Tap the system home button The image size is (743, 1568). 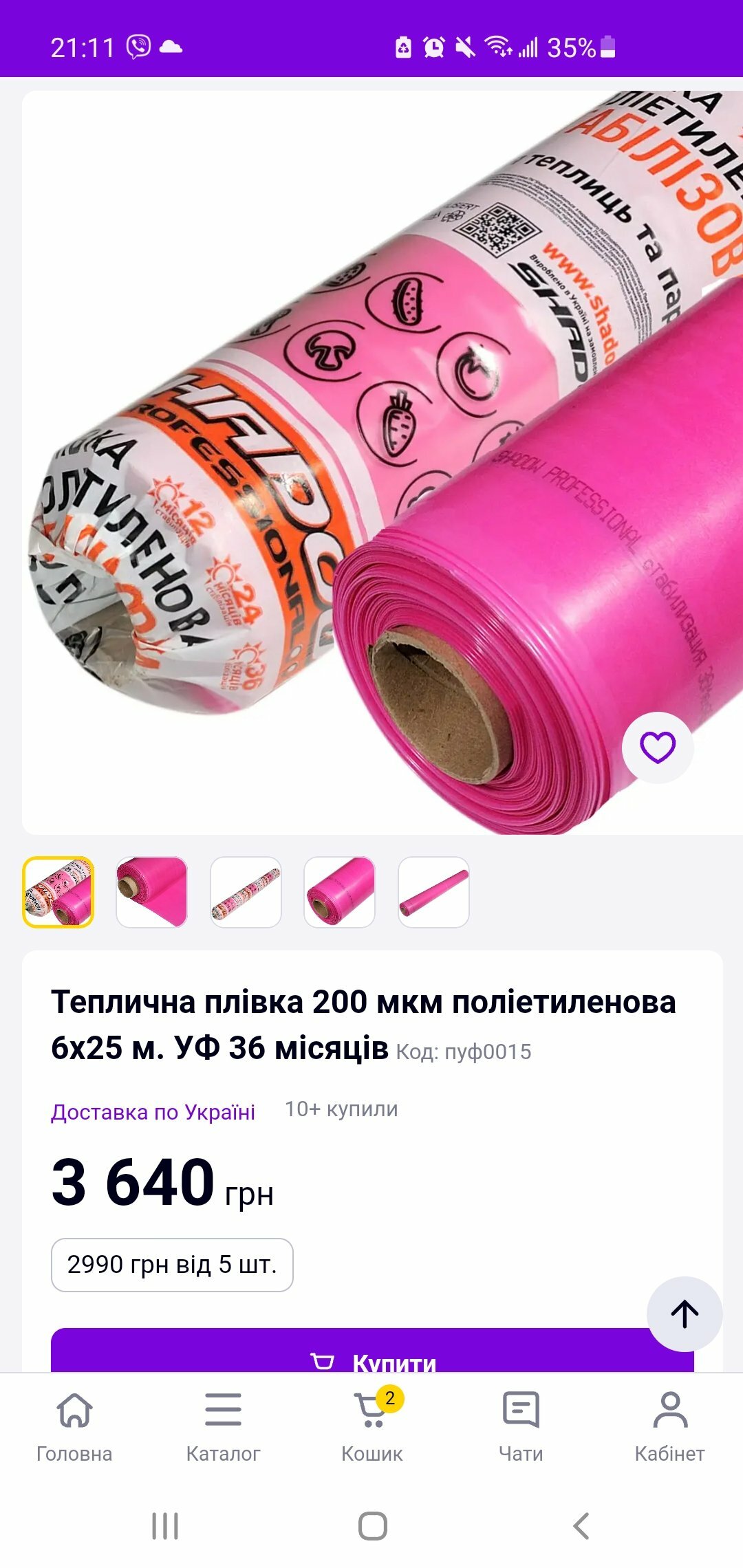pos(372,1526)
